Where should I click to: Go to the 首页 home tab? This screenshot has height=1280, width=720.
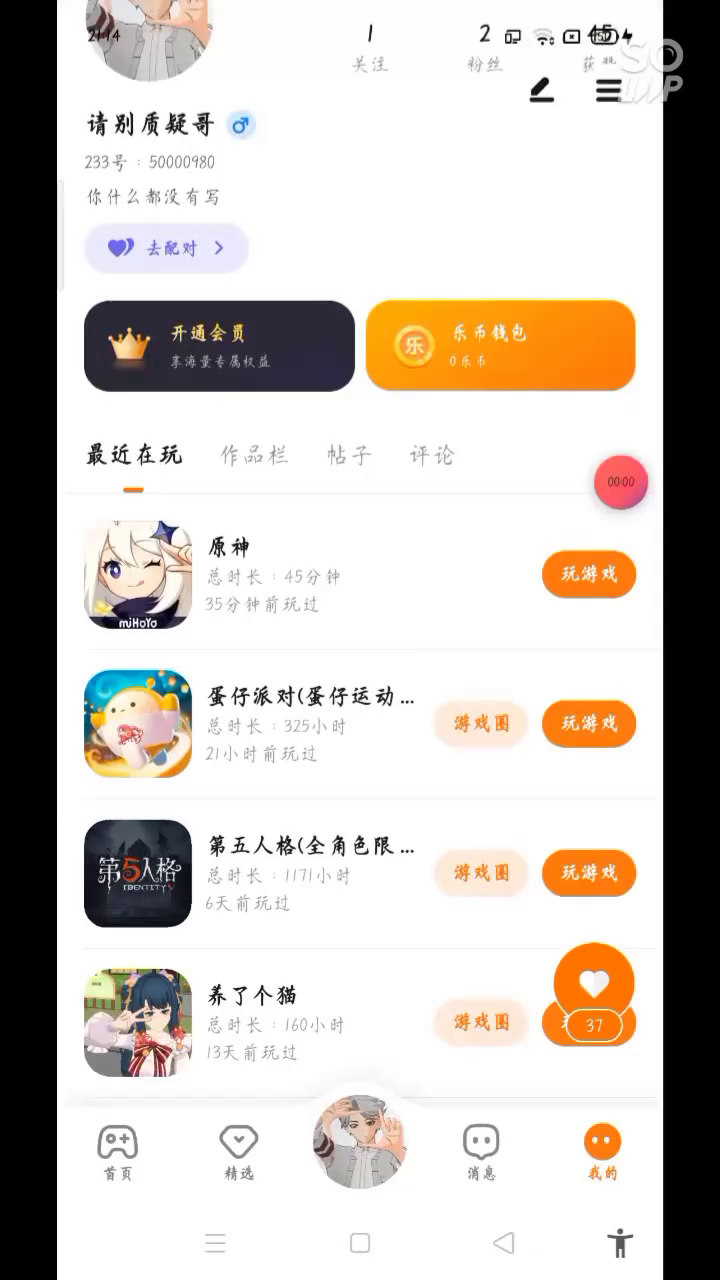pyautogui.click(x=118, y=1152)
